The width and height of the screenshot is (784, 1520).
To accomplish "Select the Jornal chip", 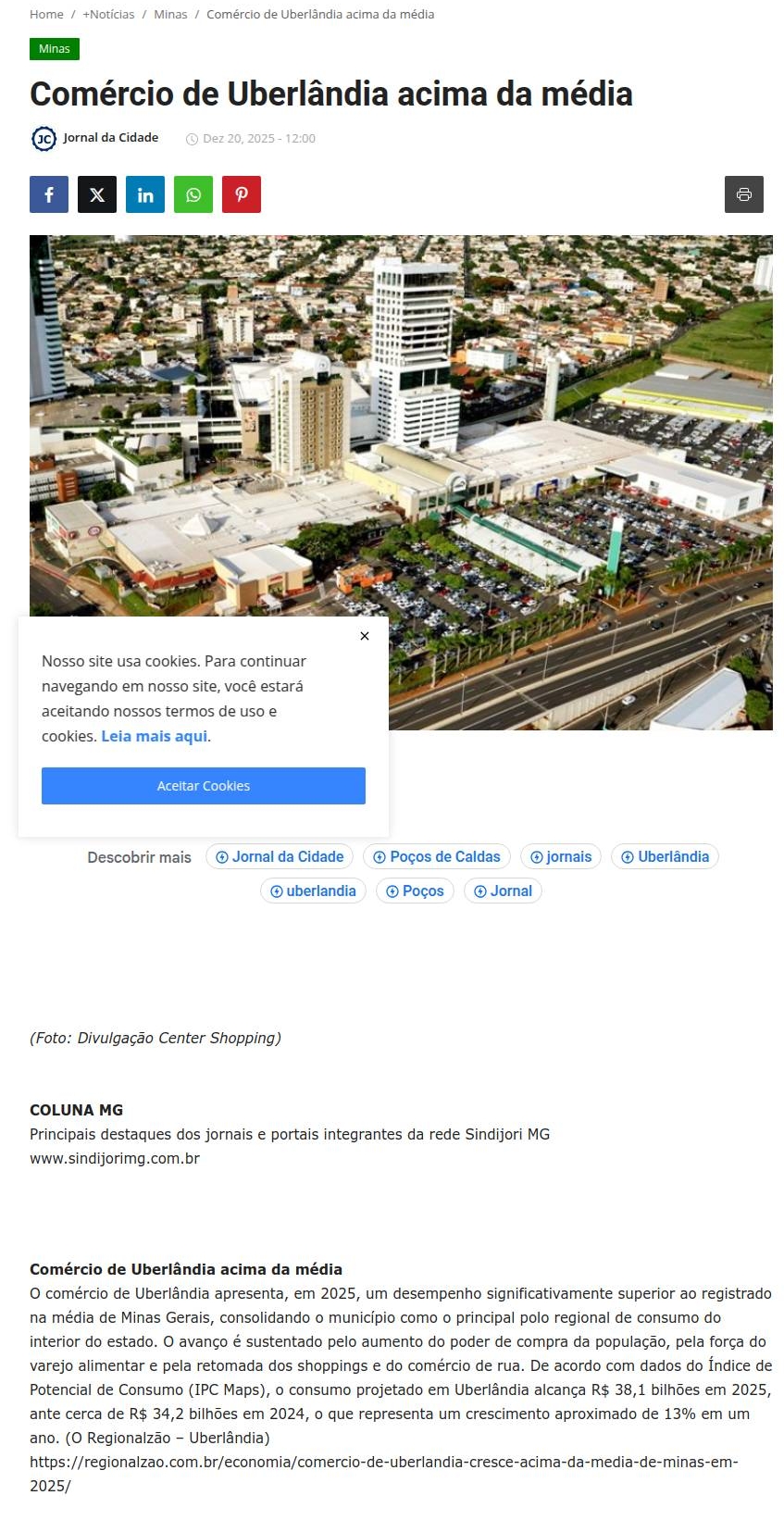I will tap(503, 891).
